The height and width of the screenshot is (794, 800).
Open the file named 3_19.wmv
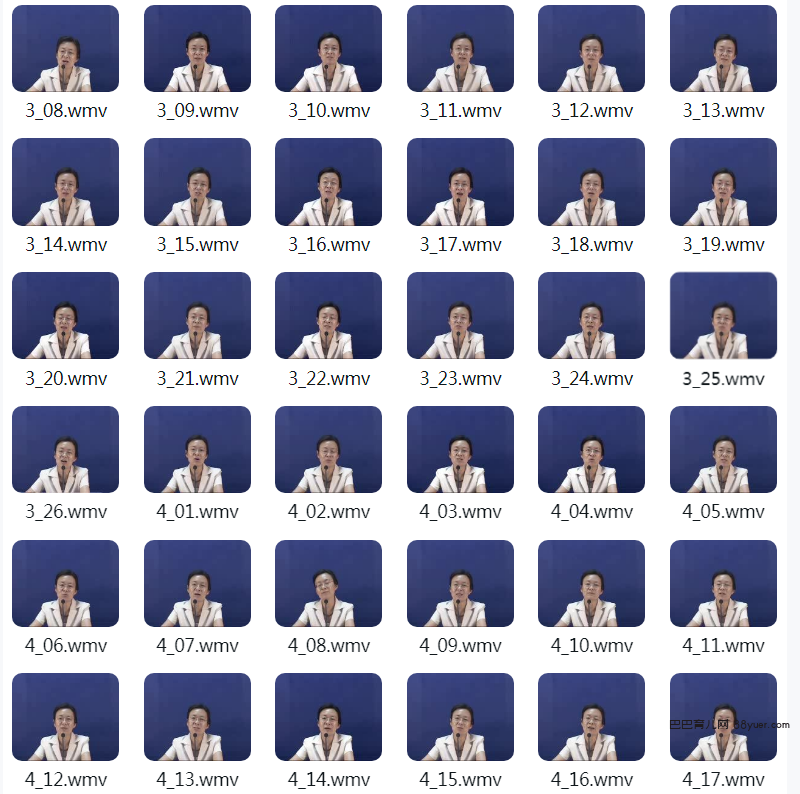(723, 182)
